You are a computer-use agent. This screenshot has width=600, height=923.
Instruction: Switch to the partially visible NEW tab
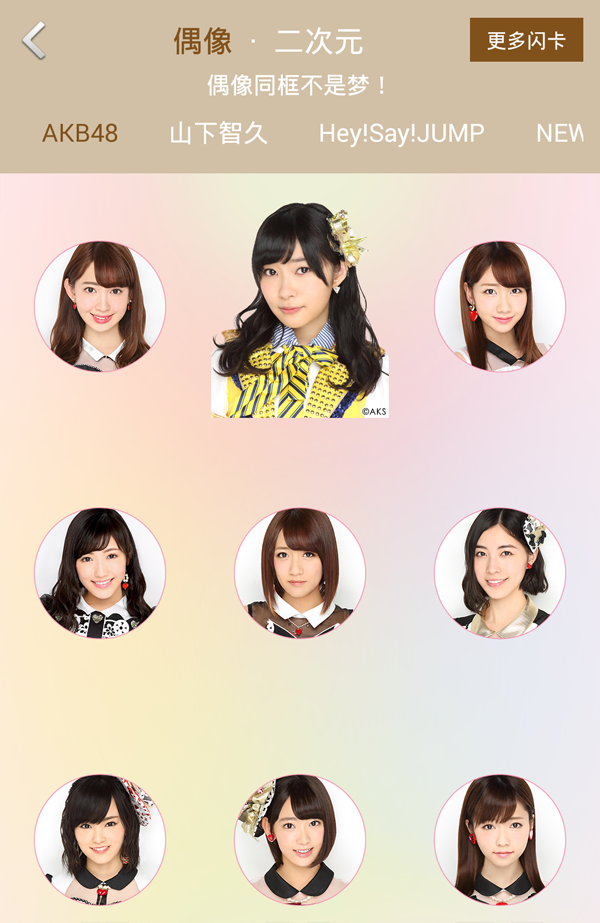coord(559,133)
